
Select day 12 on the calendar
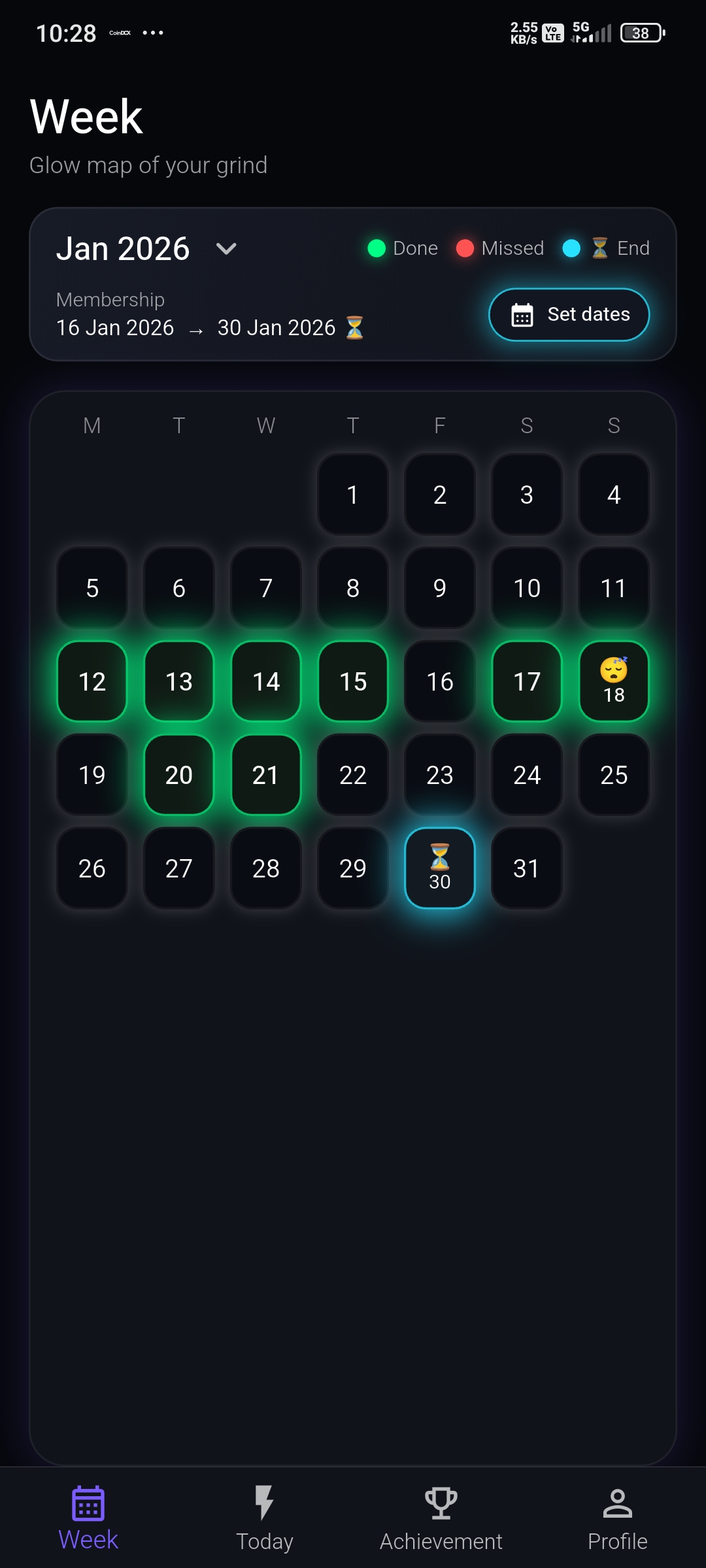click(92, 681)
